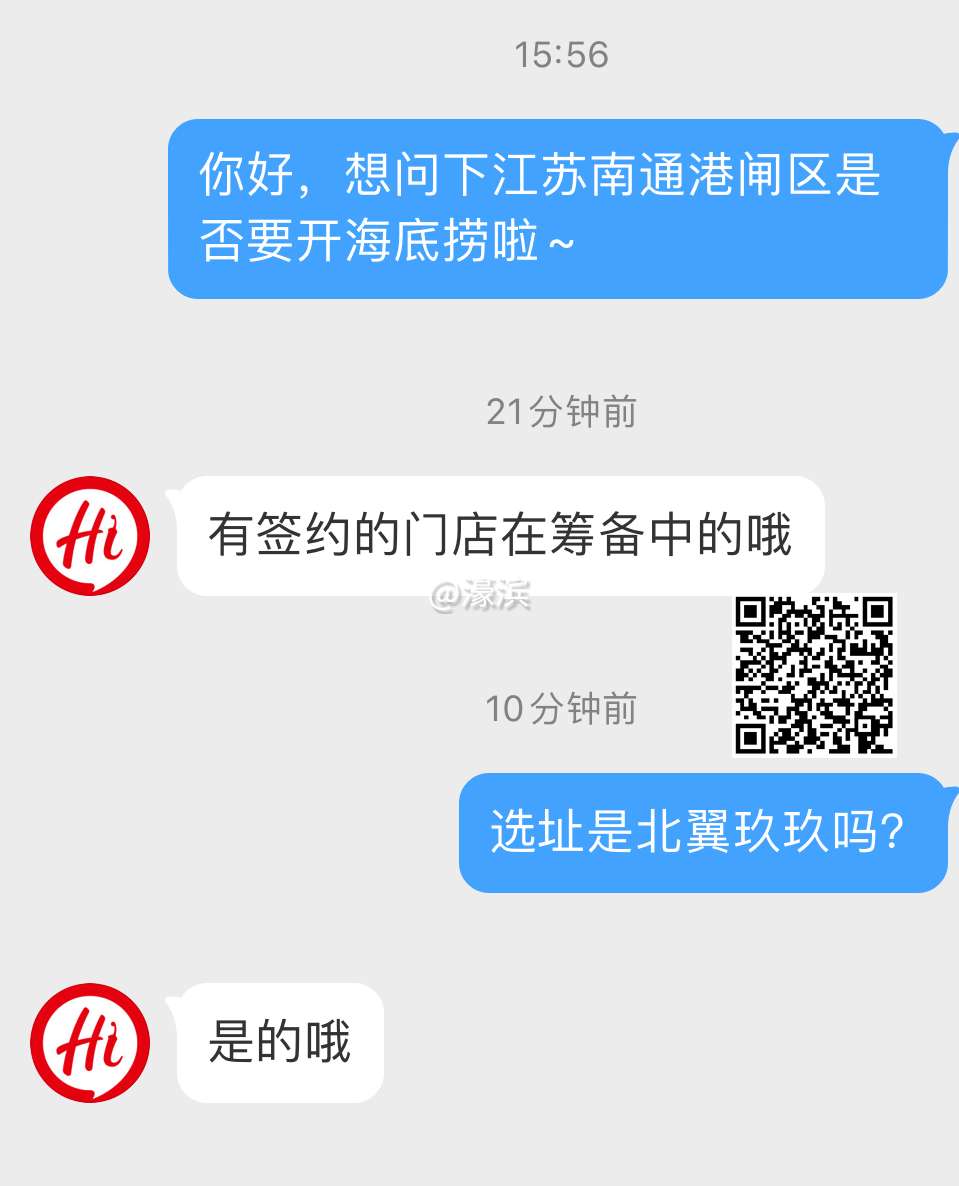Tap the QR code image to enlarge it
This screenshot has height=1186, width=959.
point(813,676)
